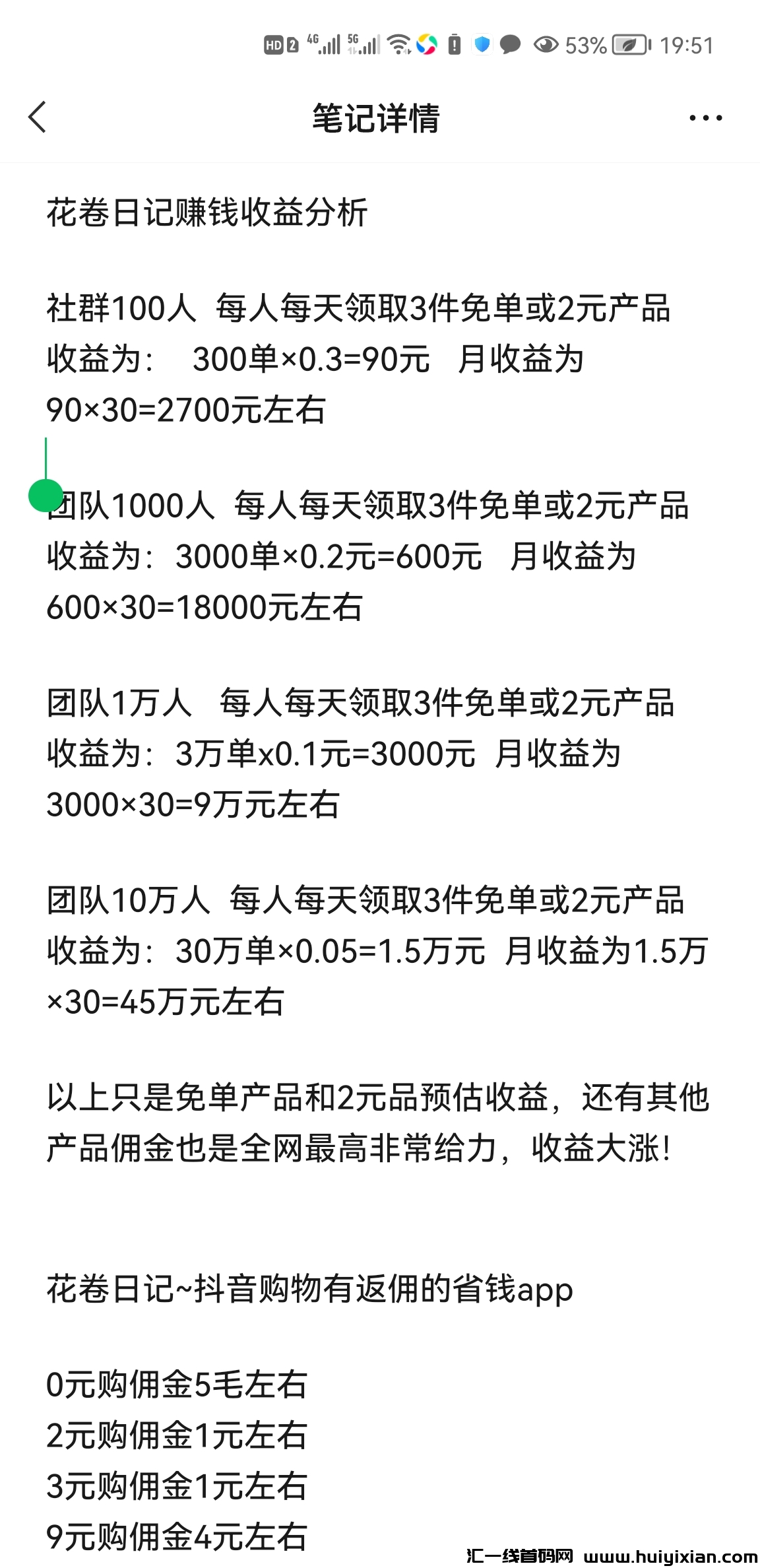Tap the 19:51 clock in status bar
The width and height of the screenshot is (760, 1568).
[686, 46]
